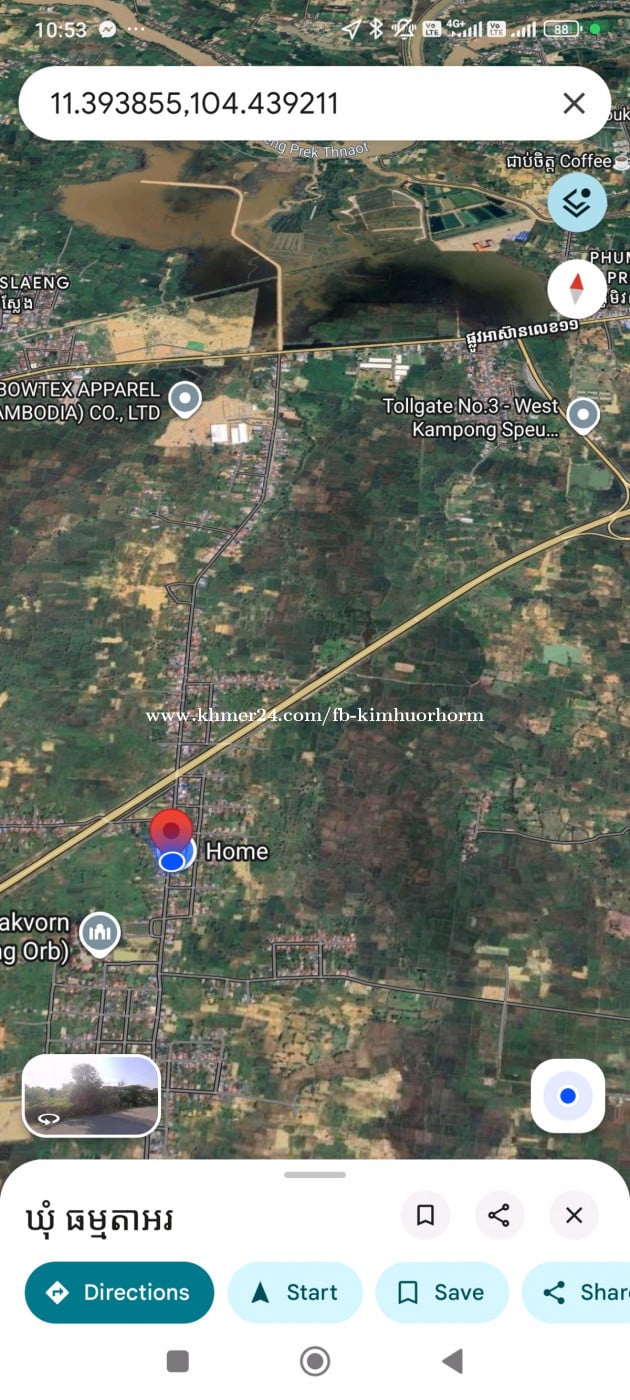The width and height of the screenshot is (630, 1400).
Task: Open the Street View preview thumbnail
Action: pos(91,1096)
